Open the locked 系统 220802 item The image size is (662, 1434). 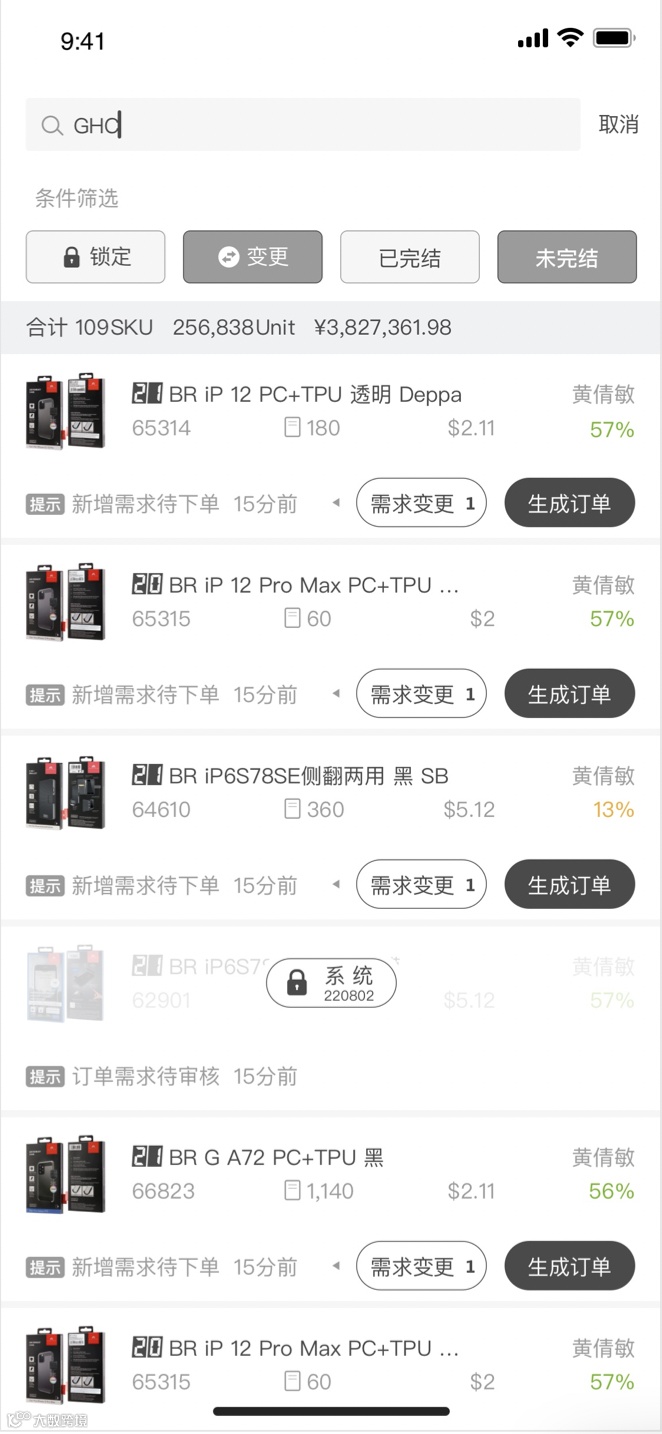coord(331,985)
